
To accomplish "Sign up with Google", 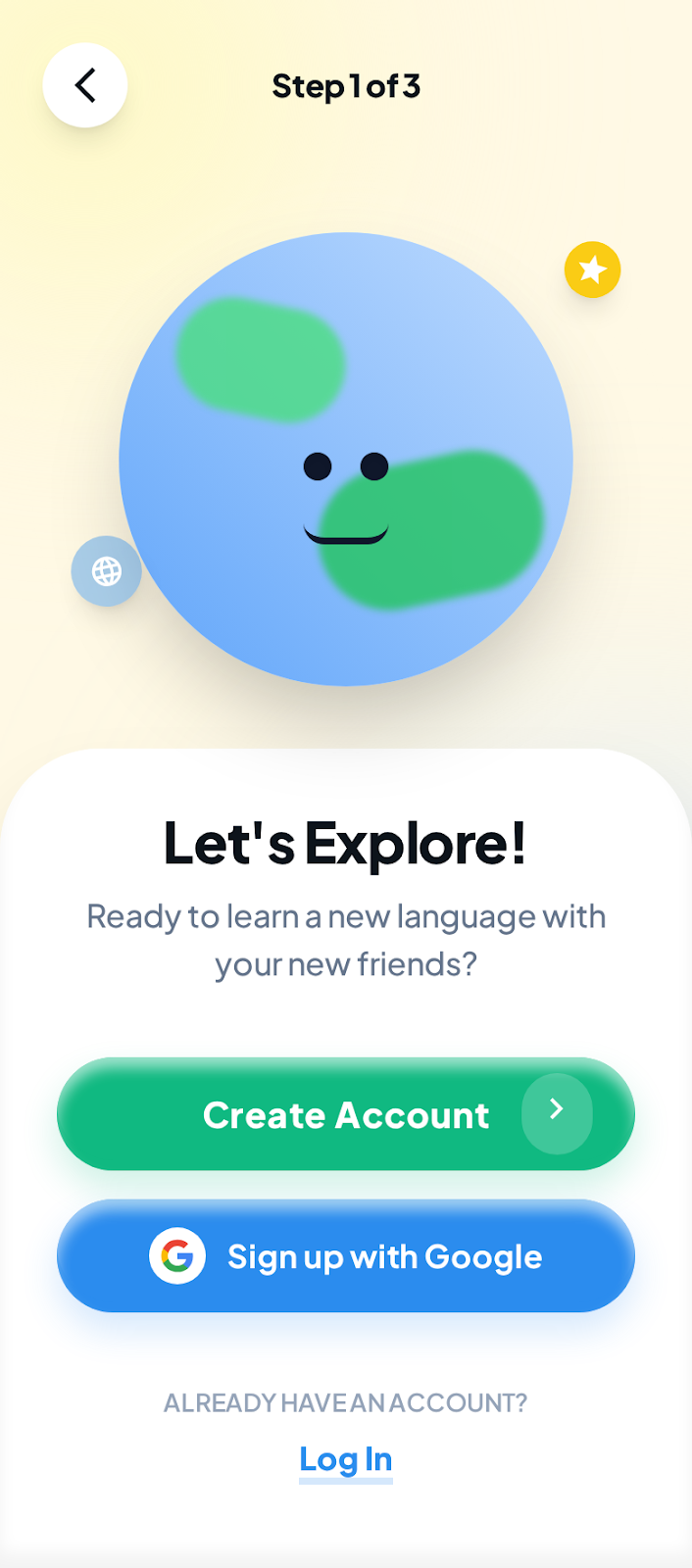I will tap(345, 1256).
